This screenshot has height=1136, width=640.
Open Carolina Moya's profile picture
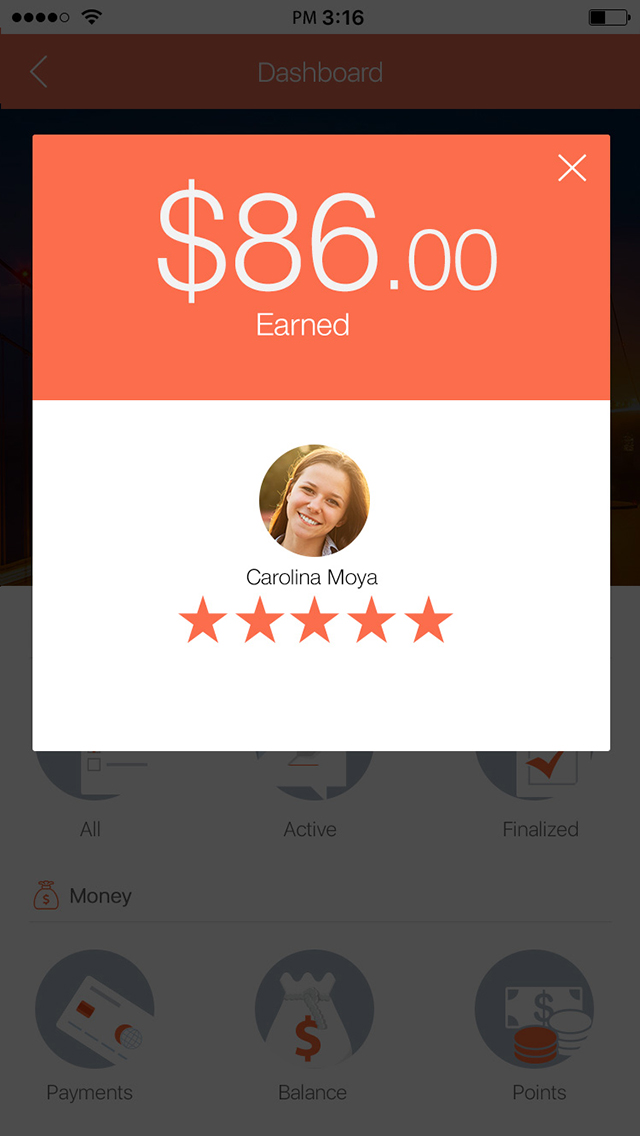(x=314, y=500)
